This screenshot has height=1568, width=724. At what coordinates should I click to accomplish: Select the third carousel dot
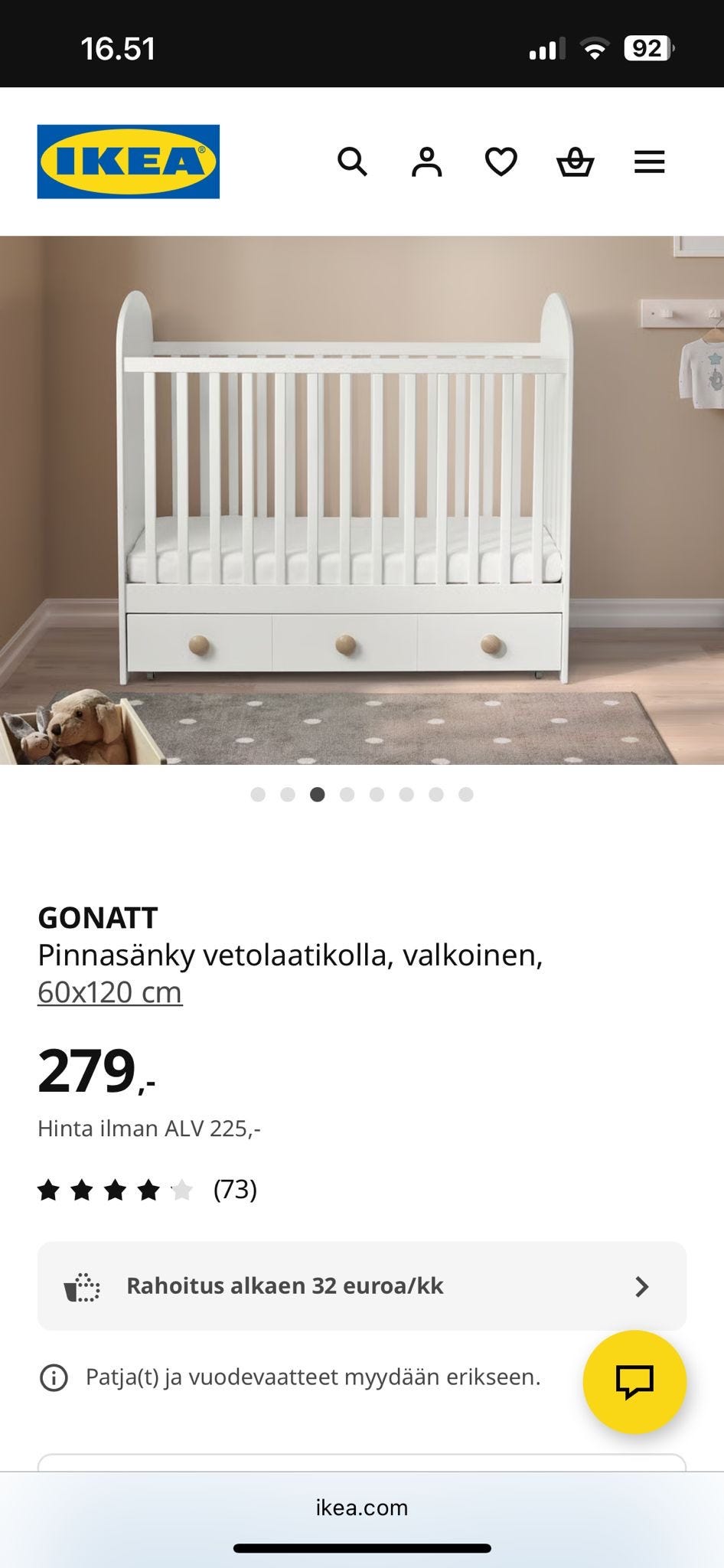[317, 795]
